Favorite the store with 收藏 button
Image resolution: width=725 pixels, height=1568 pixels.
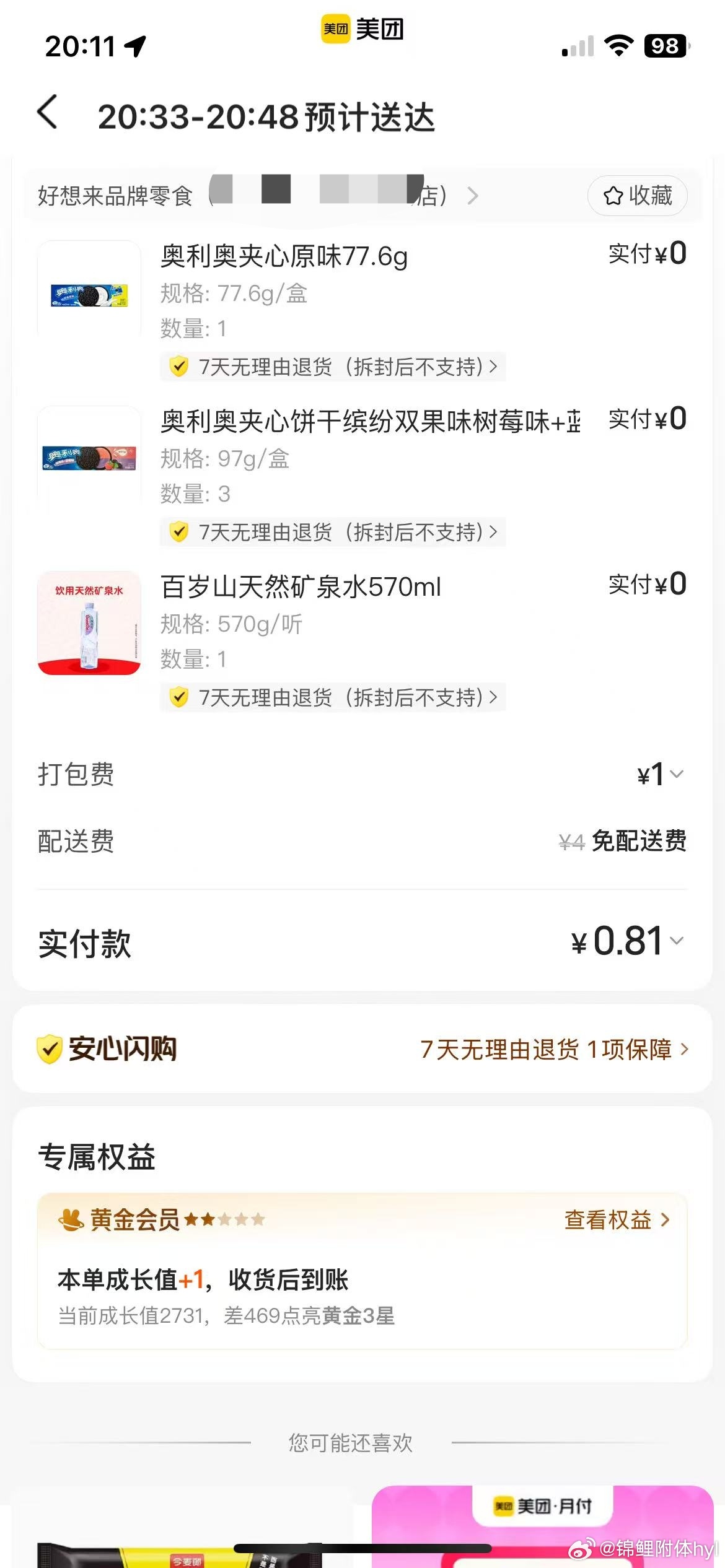(x=637, y=196)
